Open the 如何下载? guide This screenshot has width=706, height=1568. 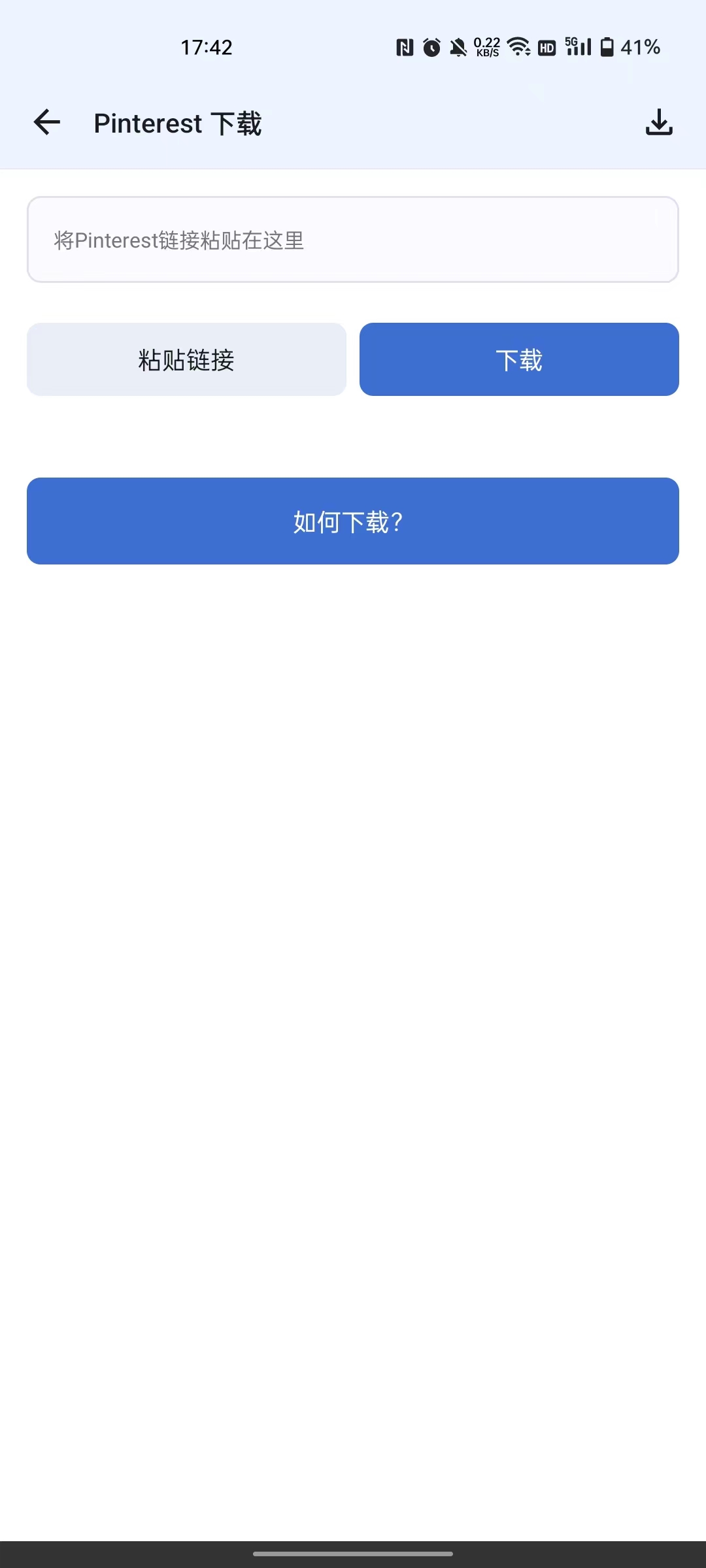[x=353, y=521]
